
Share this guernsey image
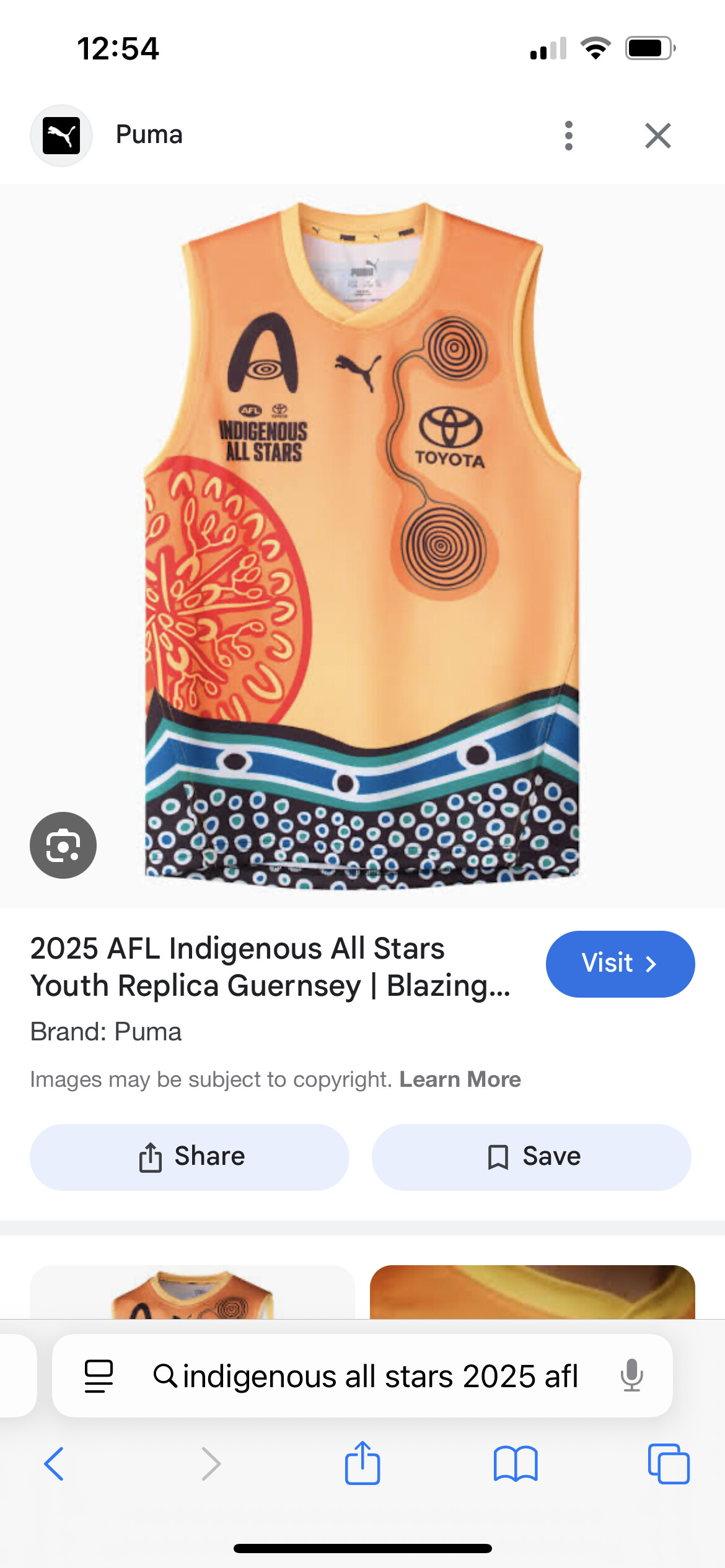point(189,1157)
